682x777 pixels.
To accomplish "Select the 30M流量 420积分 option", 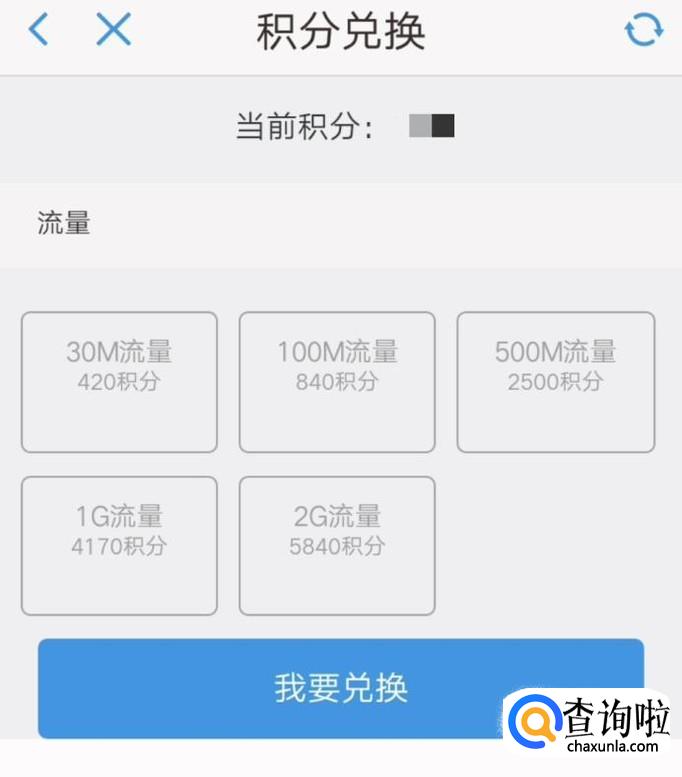I will 119,382.
